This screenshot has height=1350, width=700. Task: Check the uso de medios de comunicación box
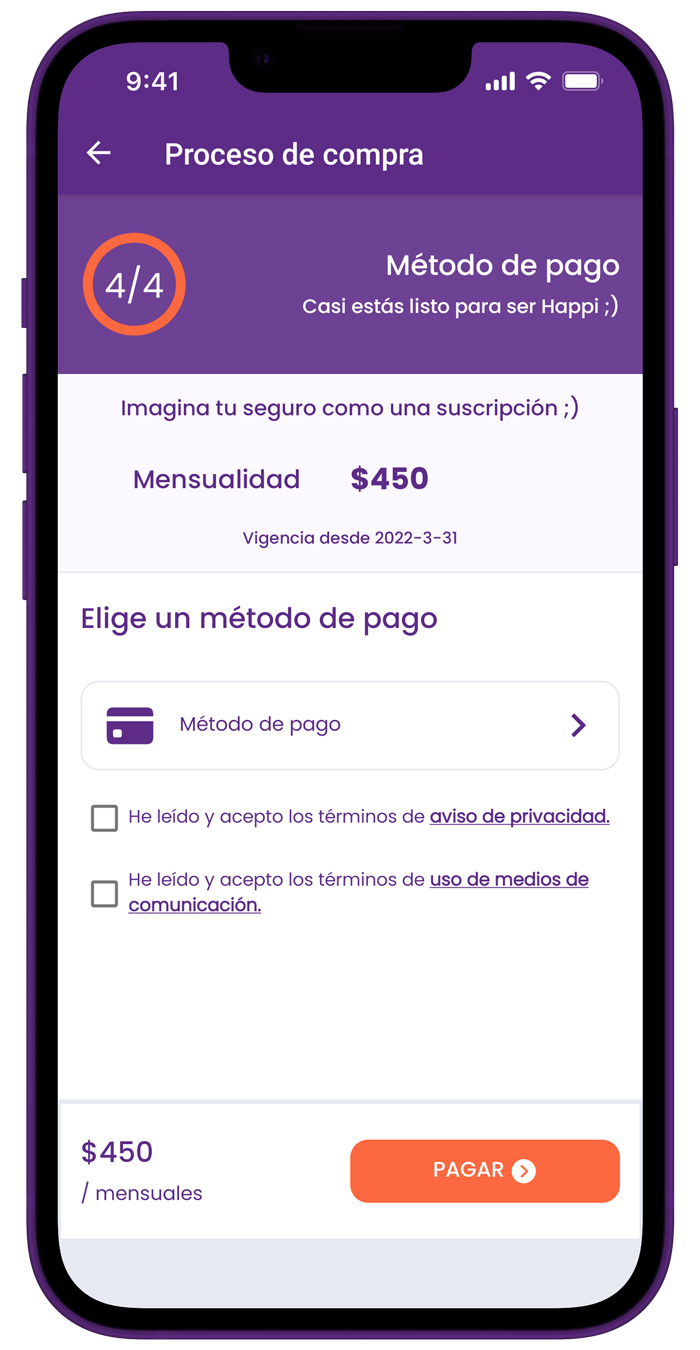104,893
